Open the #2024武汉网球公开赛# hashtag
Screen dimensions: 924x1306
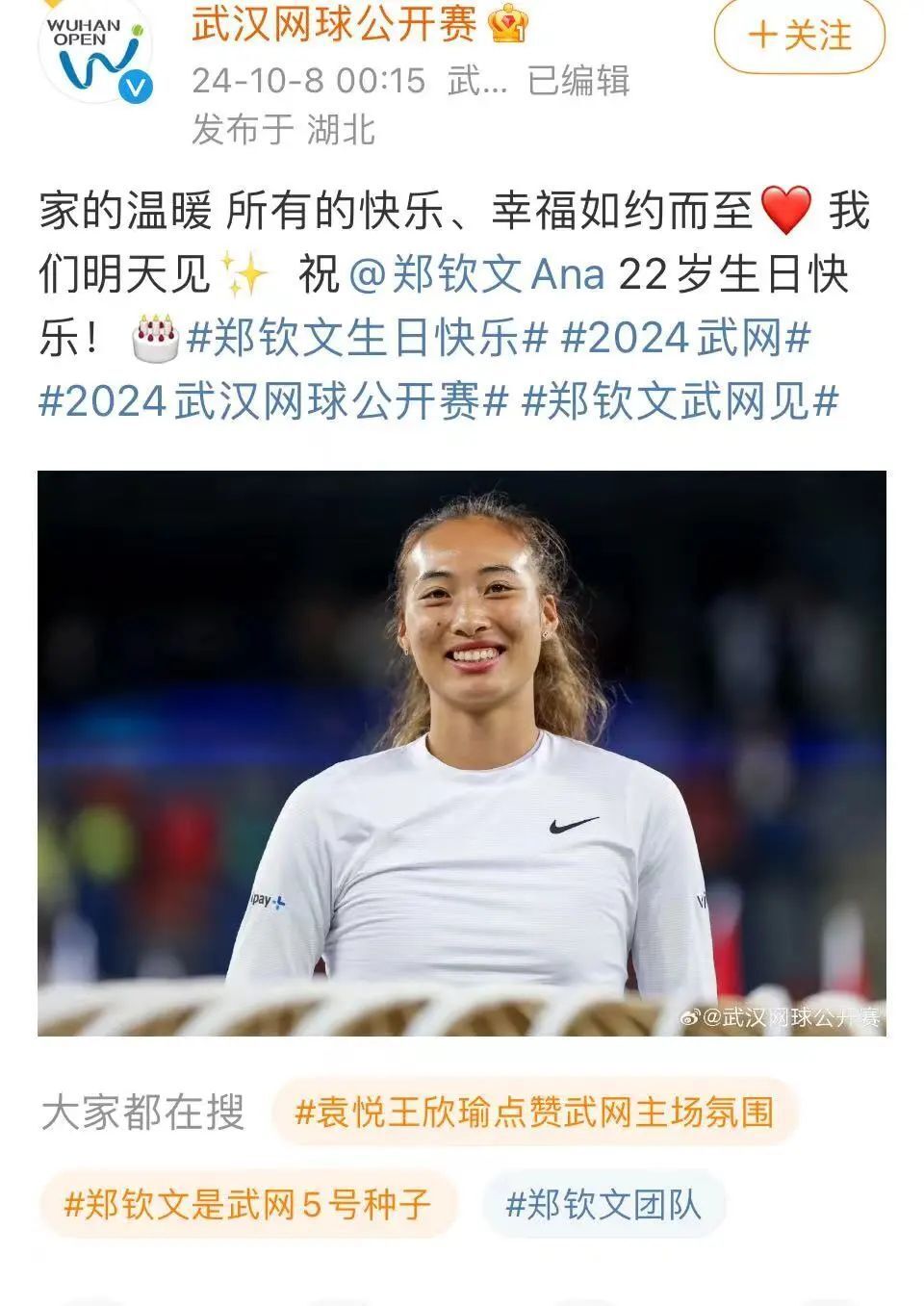click(x=272, y=402)
